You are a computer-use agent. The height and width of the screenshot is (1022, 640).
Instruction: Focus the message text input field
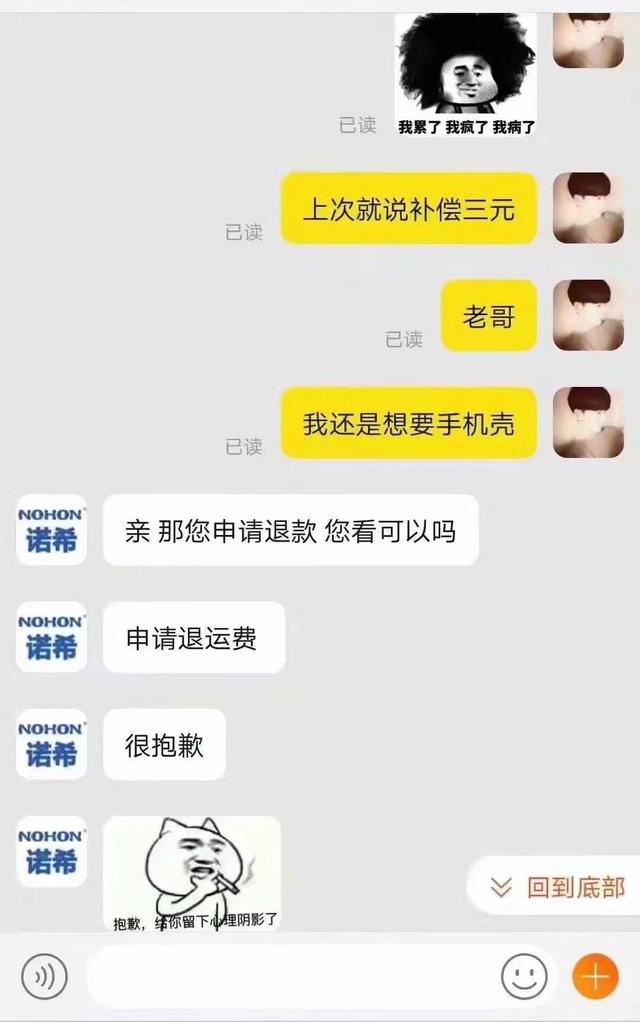click(290, 976)
